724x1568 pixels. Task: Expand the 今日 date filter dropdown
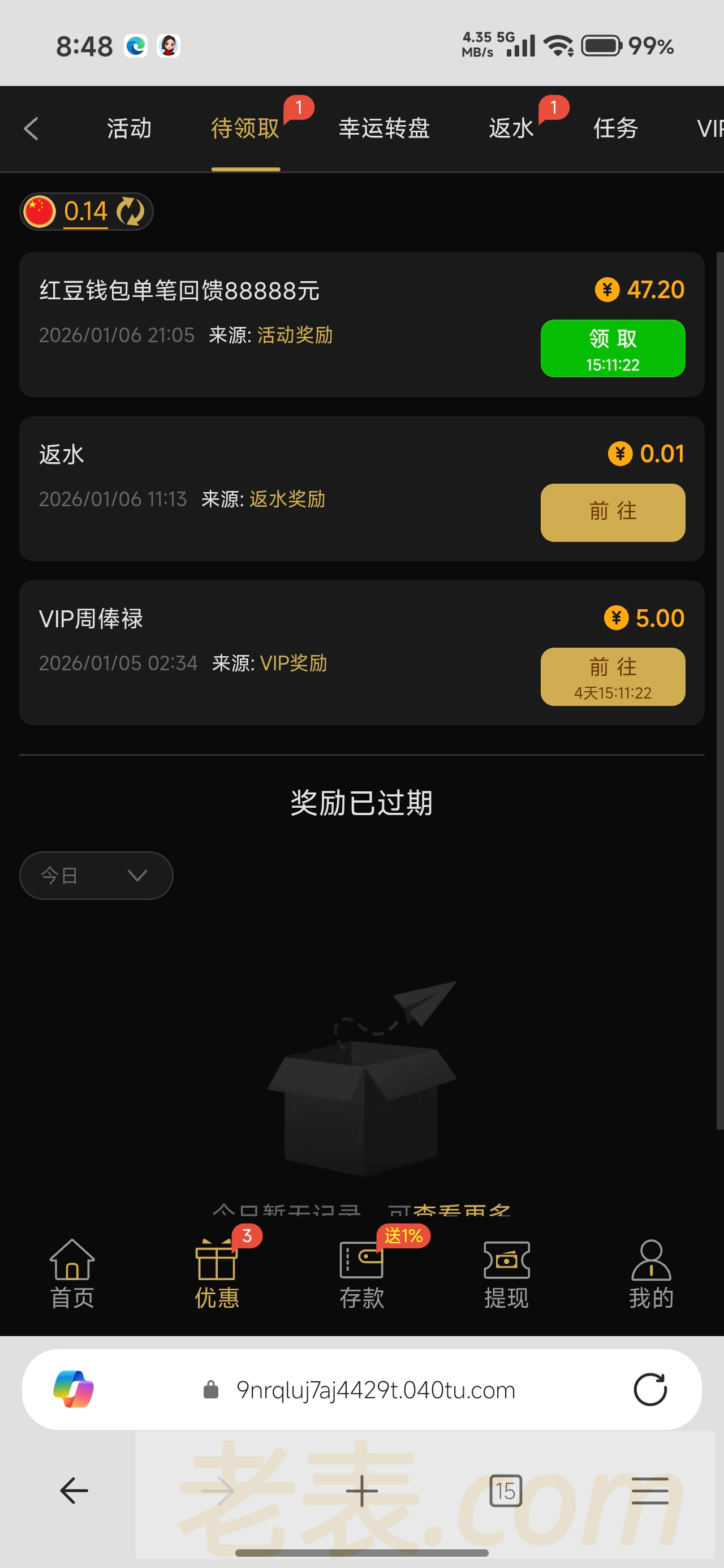(x=96, y=875)
